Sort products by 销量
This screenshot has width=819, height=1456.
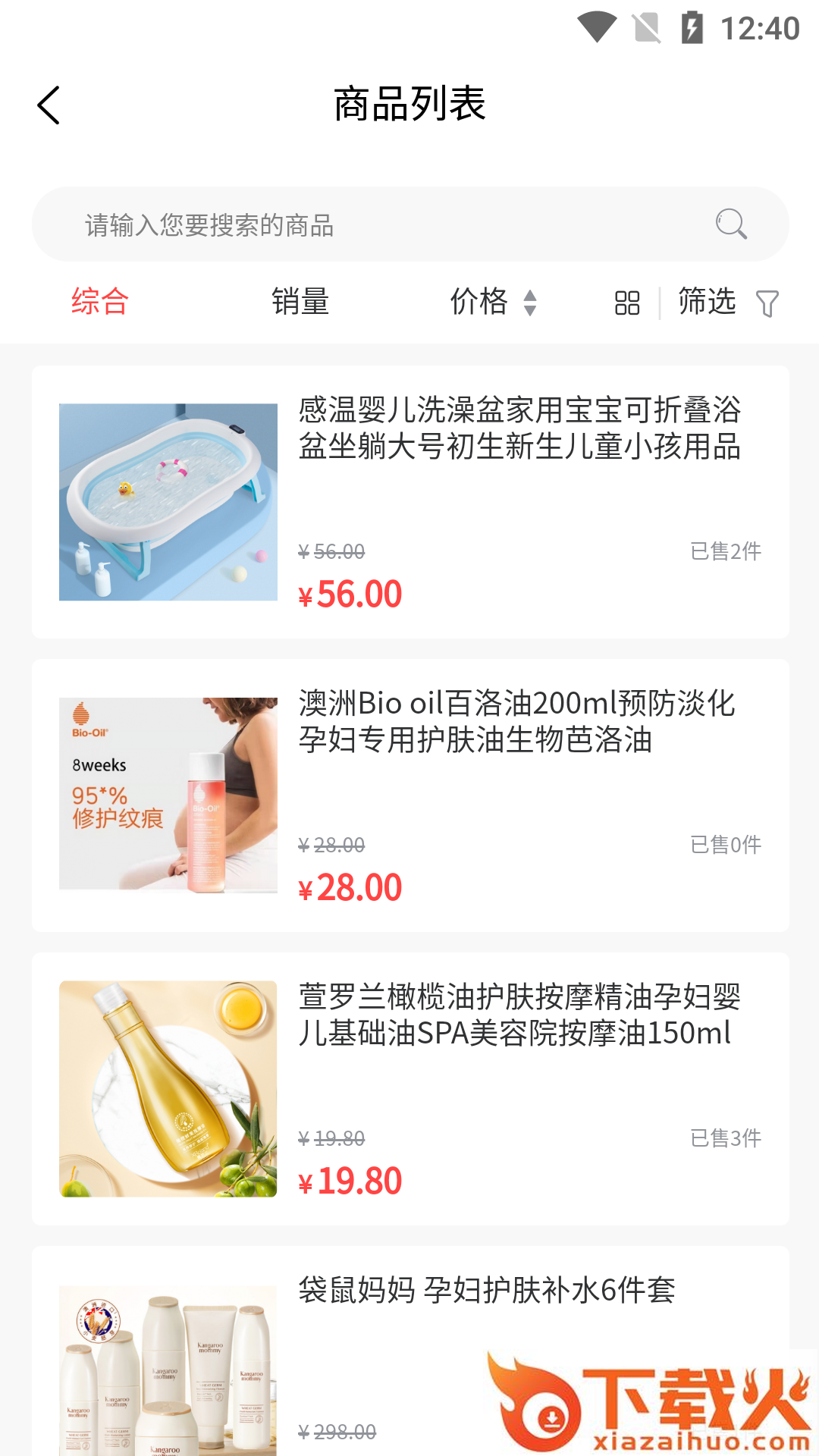coord(300,302)
